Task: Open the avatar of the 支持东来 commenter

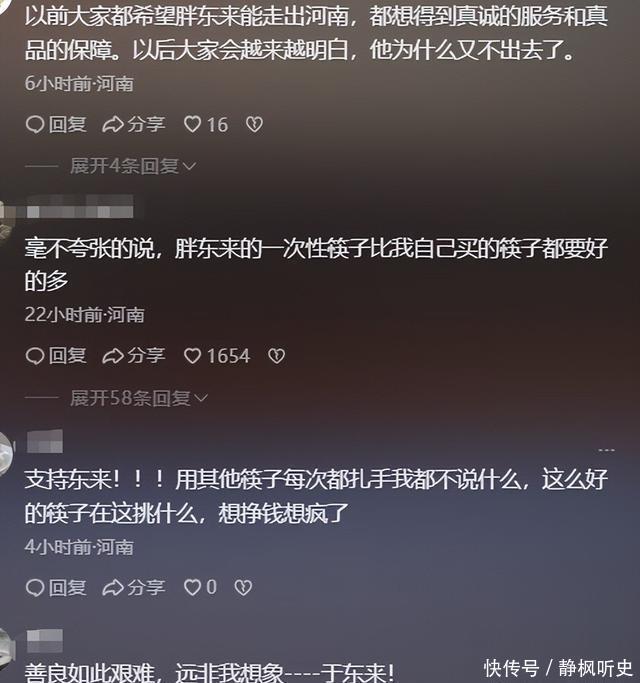Action: (6, 448)
